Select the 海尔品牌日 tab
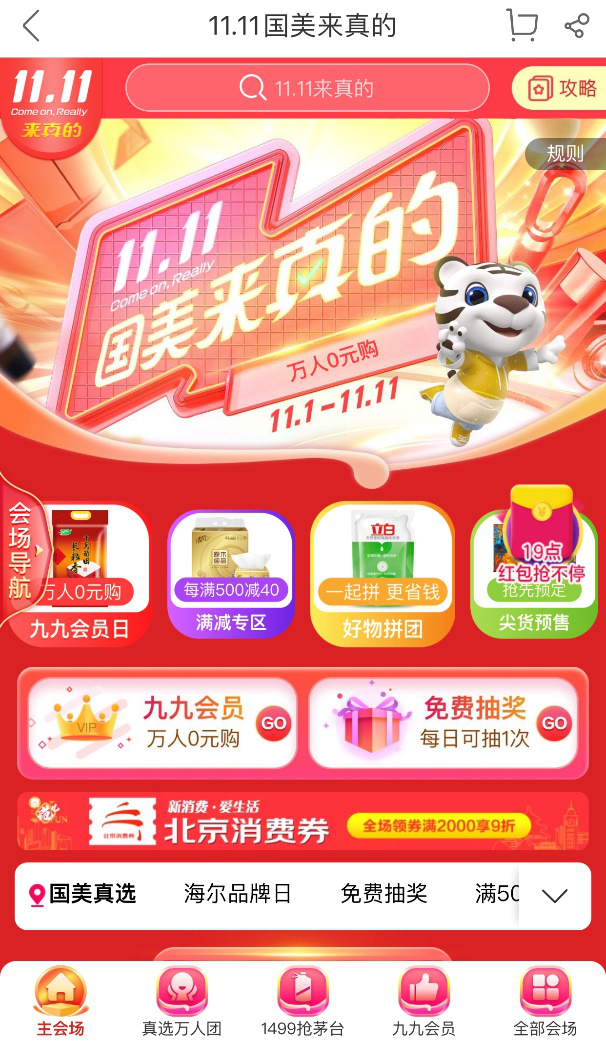The image size is (606, 1041). (x=237, y=894)
